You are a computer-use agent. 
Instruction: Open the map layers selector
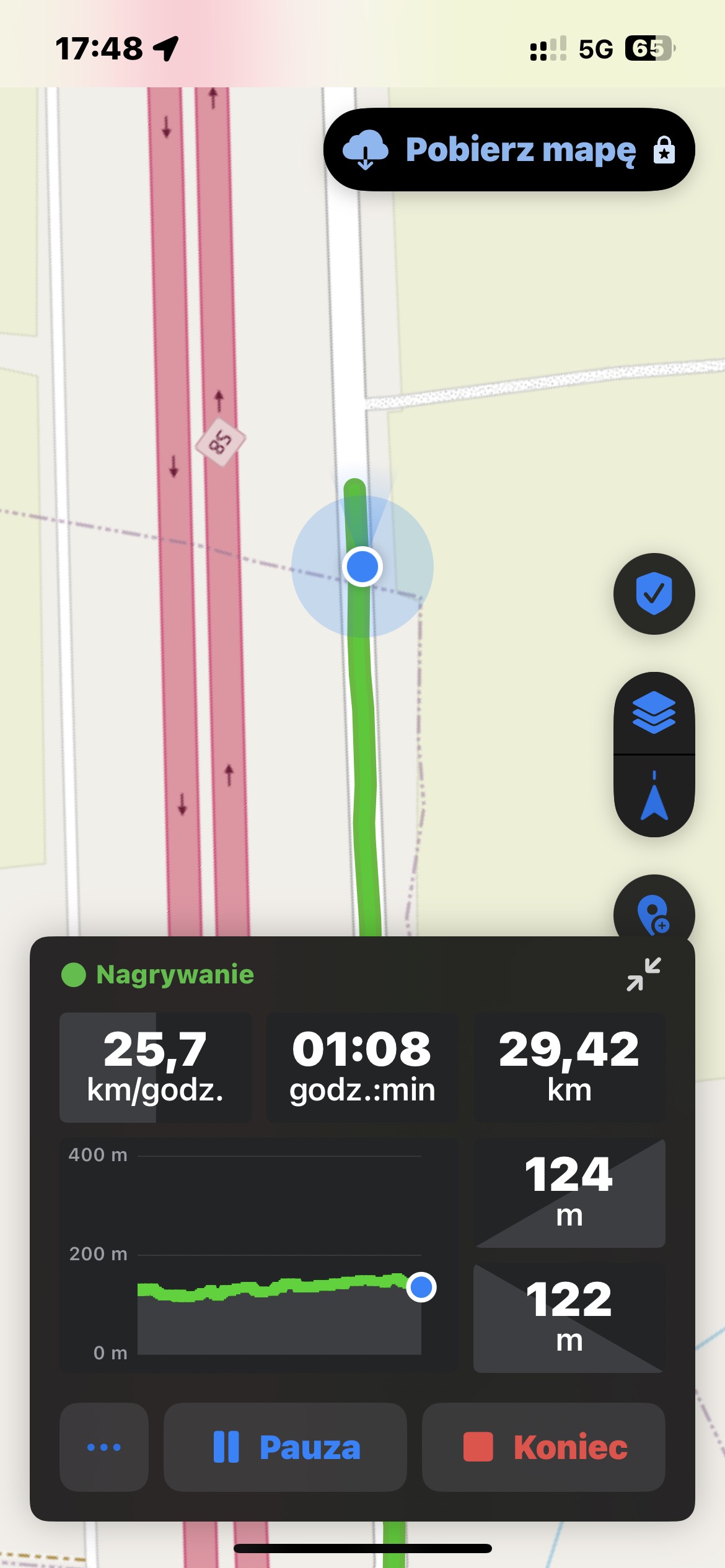tap(654, 713)
